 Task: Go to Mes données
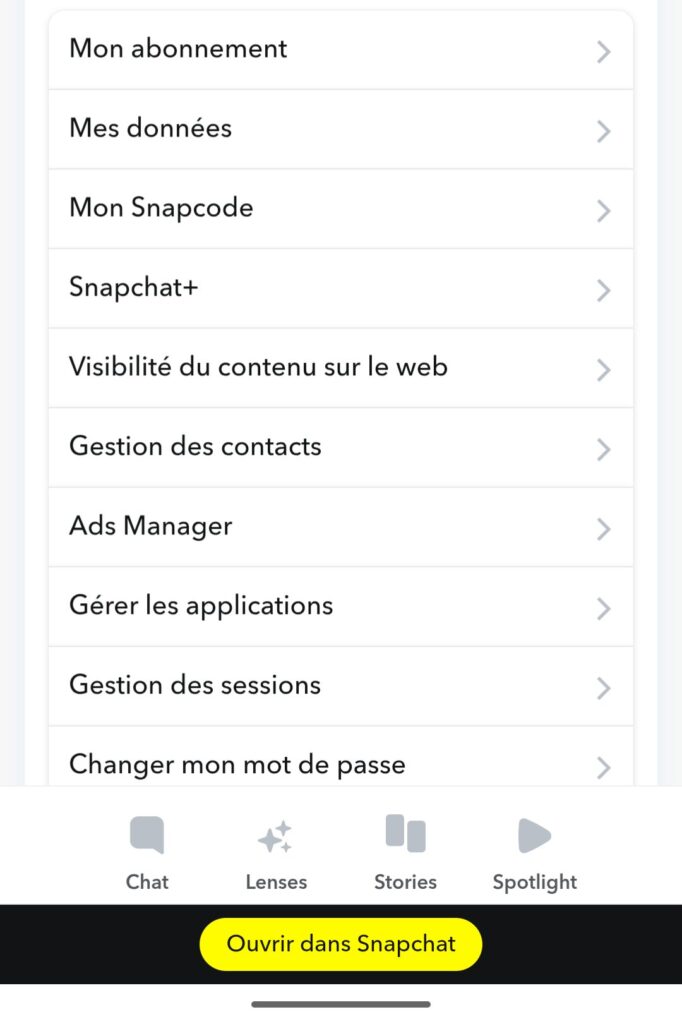(x=340, y=129)
